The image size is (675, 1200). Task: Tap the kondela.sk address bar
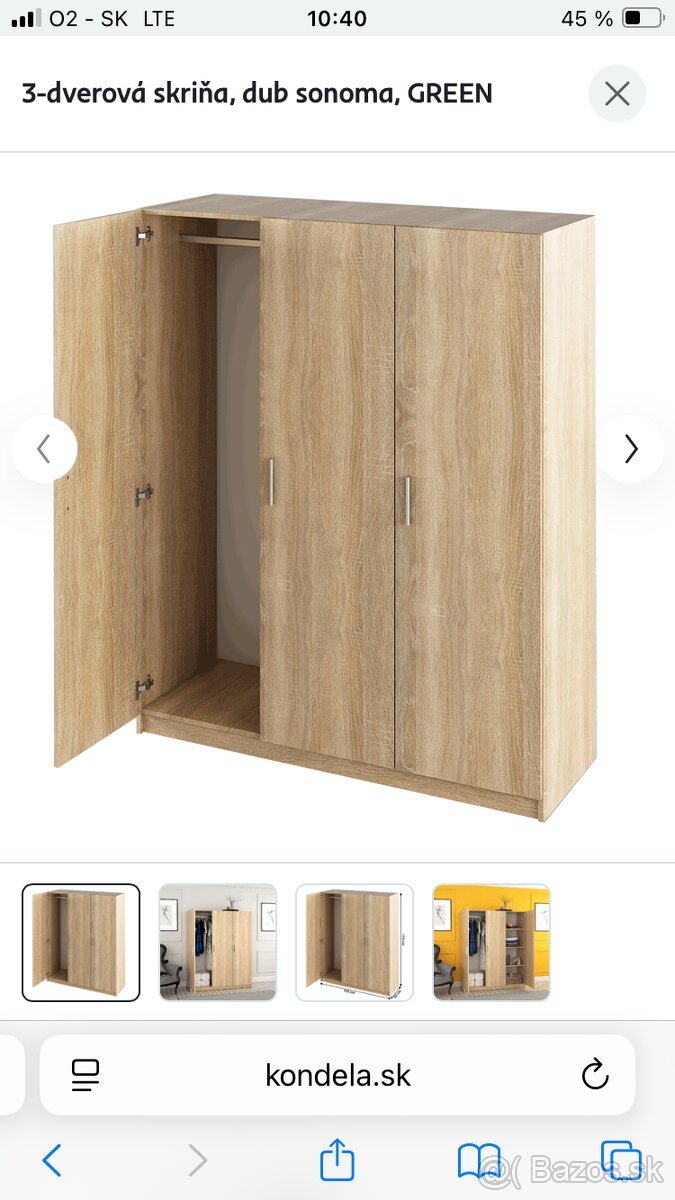[x=338, y=1075]
